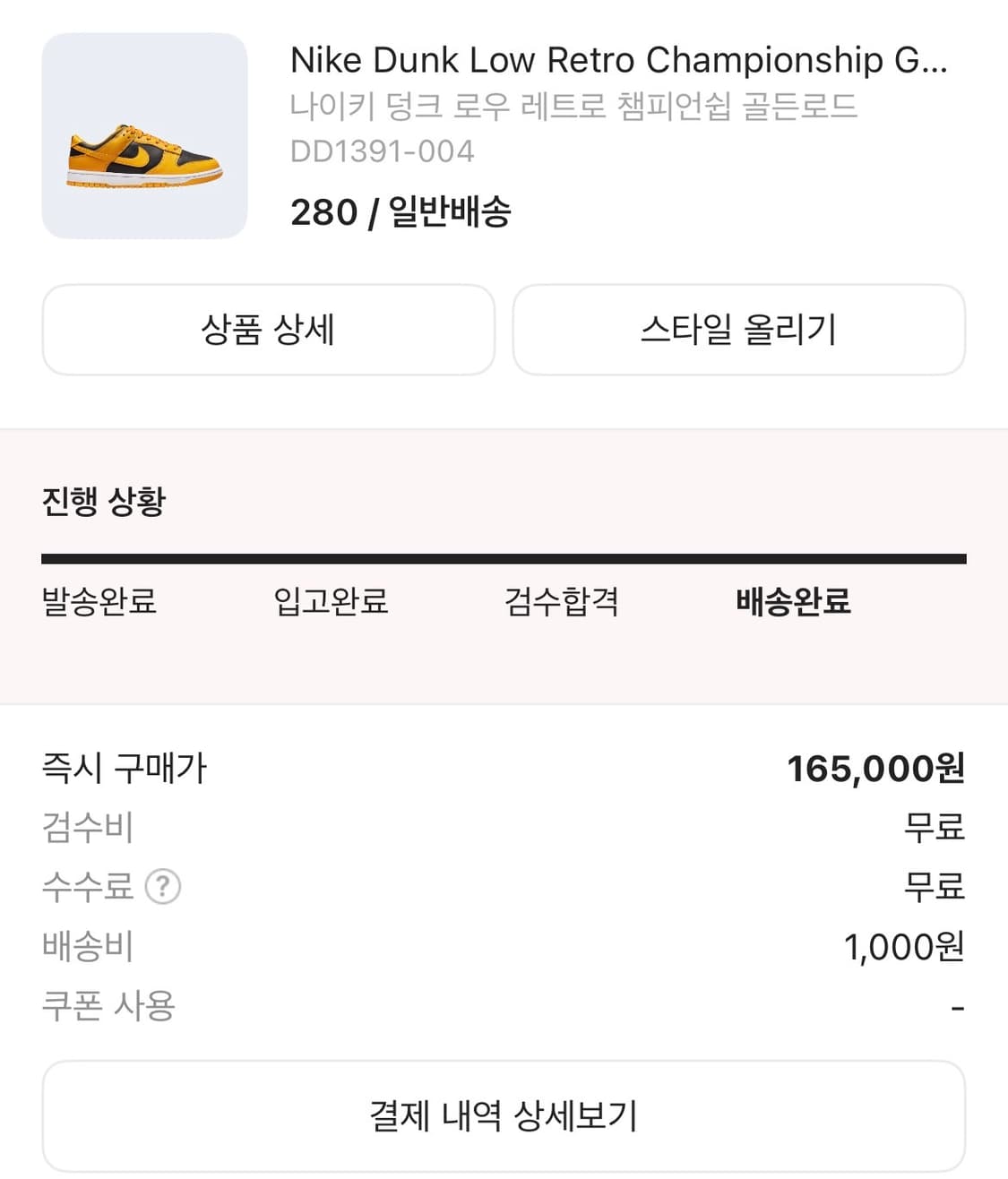
Task: Tap the size info 280 / 일반배송
Action: point(401,211)
